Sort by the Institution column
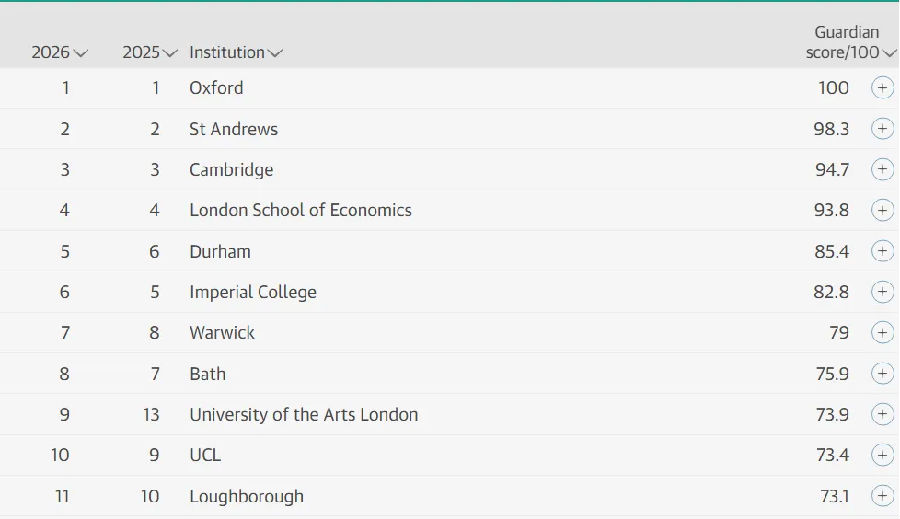 [x=235, y=52]
